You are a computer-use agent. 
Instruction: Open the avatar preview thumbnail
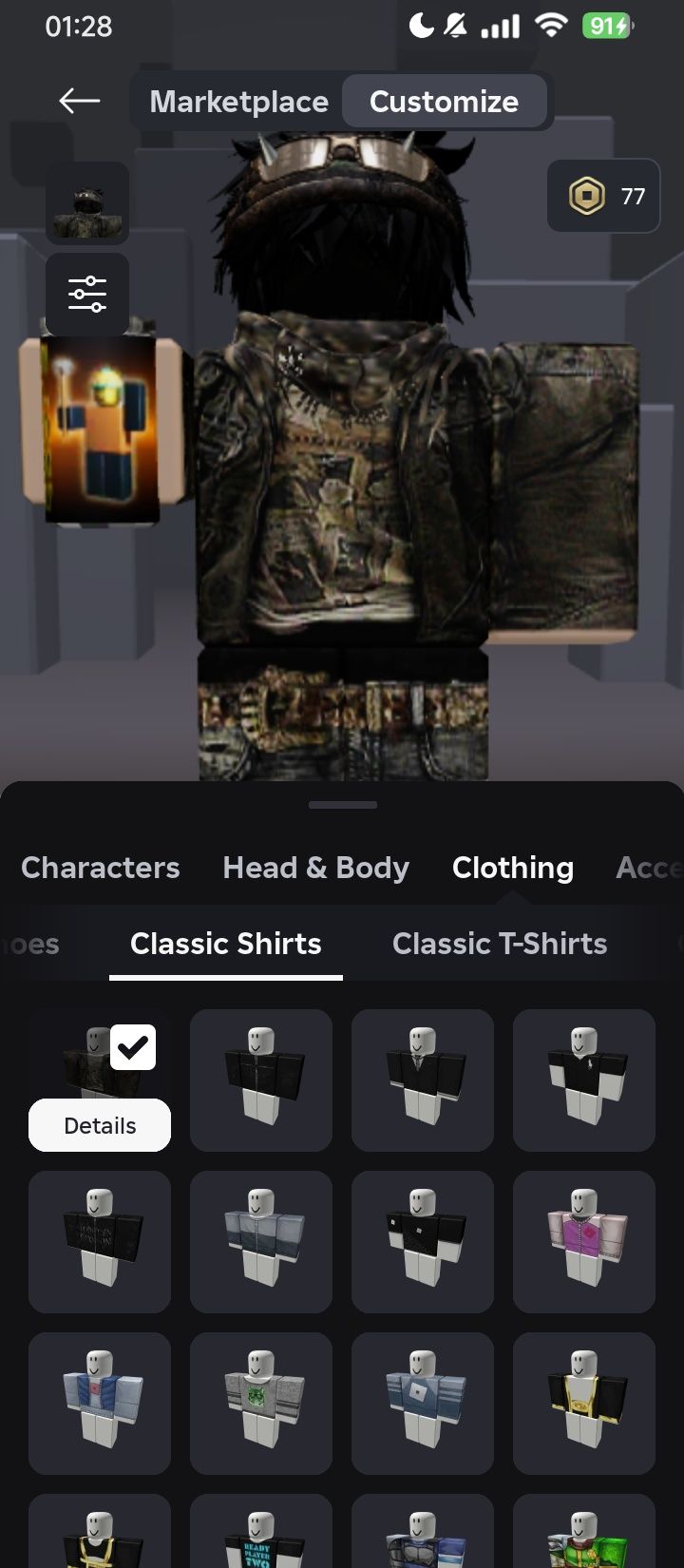[87, 202]
